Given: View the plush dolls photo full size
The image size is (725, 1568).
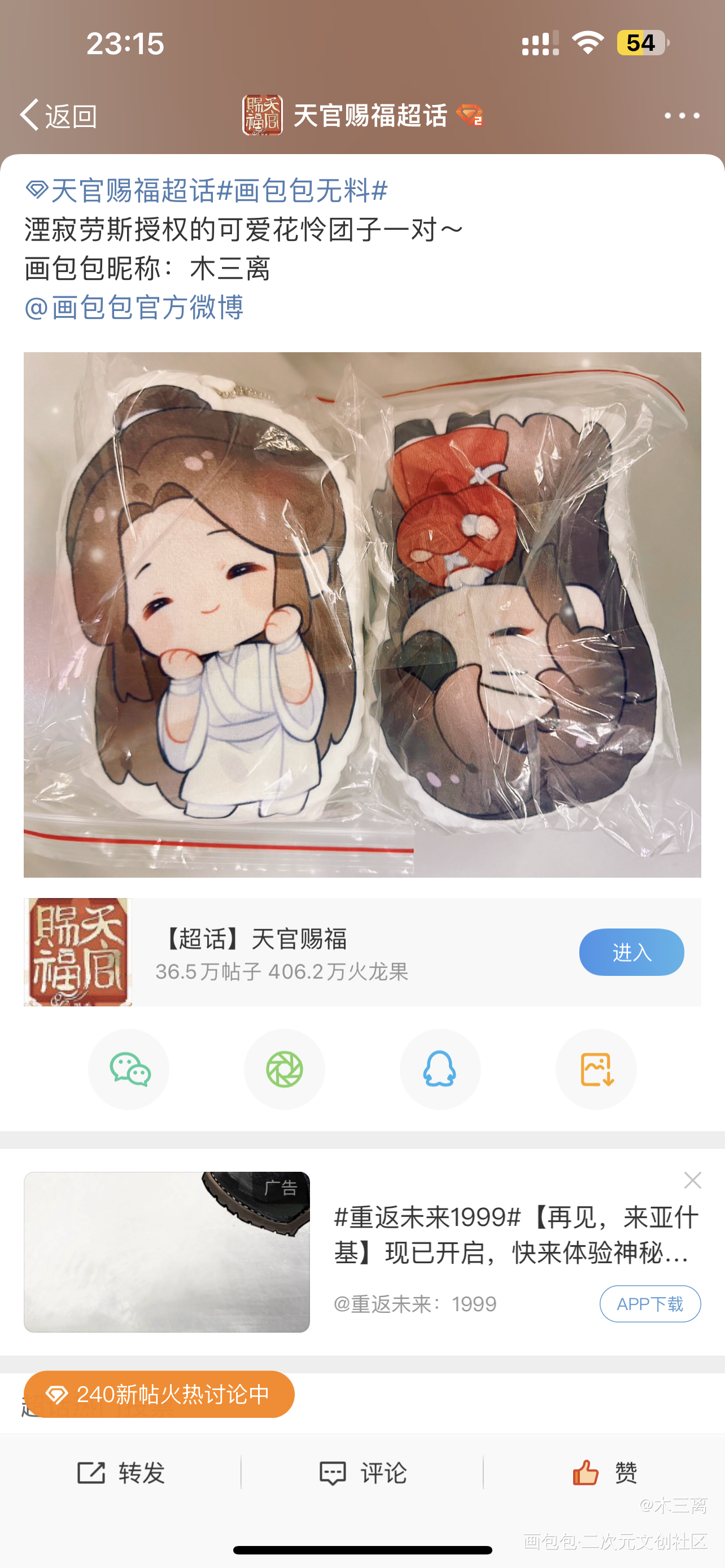Looking at the screenshot, I should coord(362,614).
